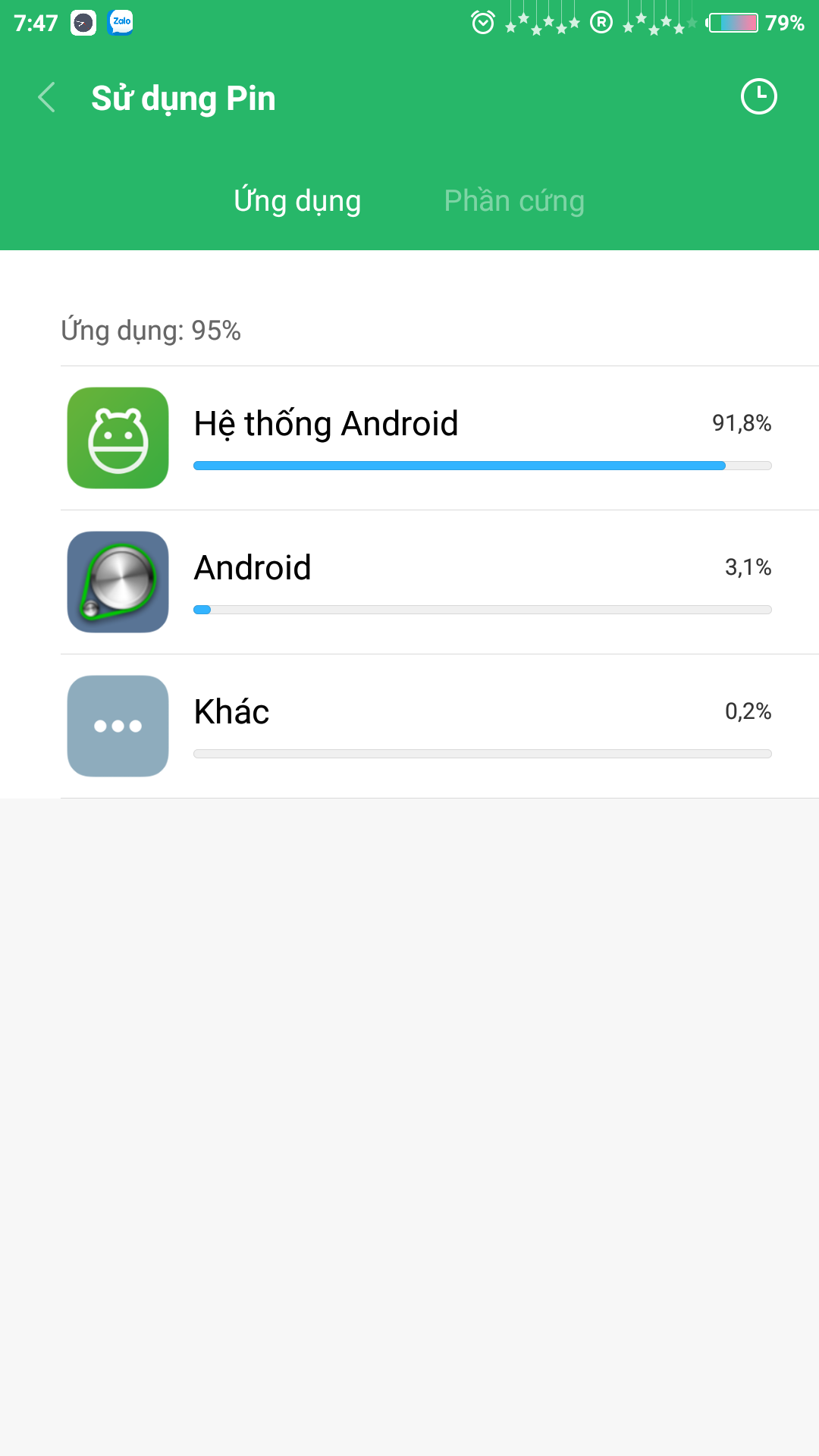This screenshot has width=819, height=1456.
Task: Go back from Sử dụng Pin
Action: (47, 97)
